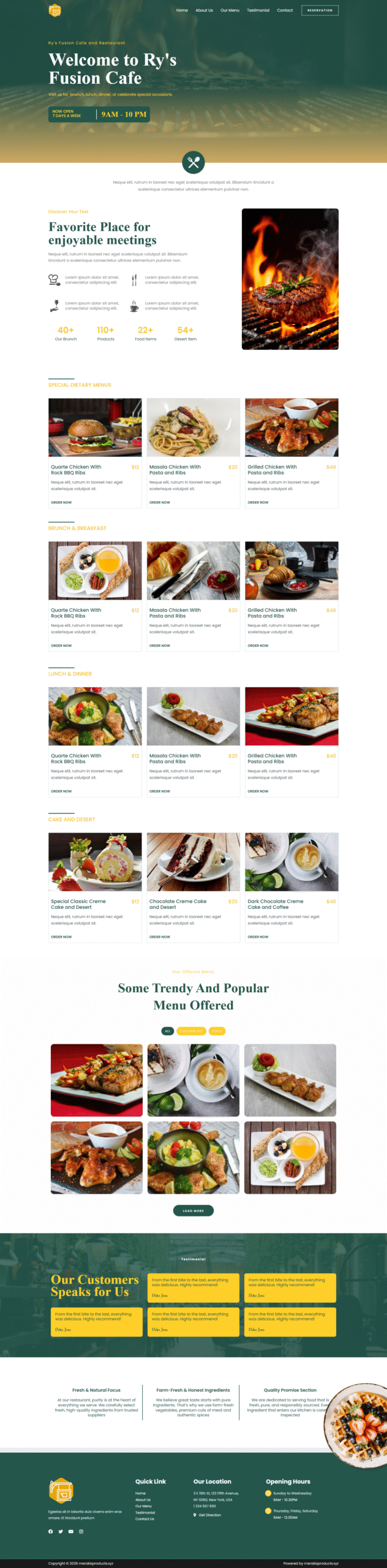Open the Reservation button in the header
Viewport: 387px width, 1568px height.
tap(320, 10)
